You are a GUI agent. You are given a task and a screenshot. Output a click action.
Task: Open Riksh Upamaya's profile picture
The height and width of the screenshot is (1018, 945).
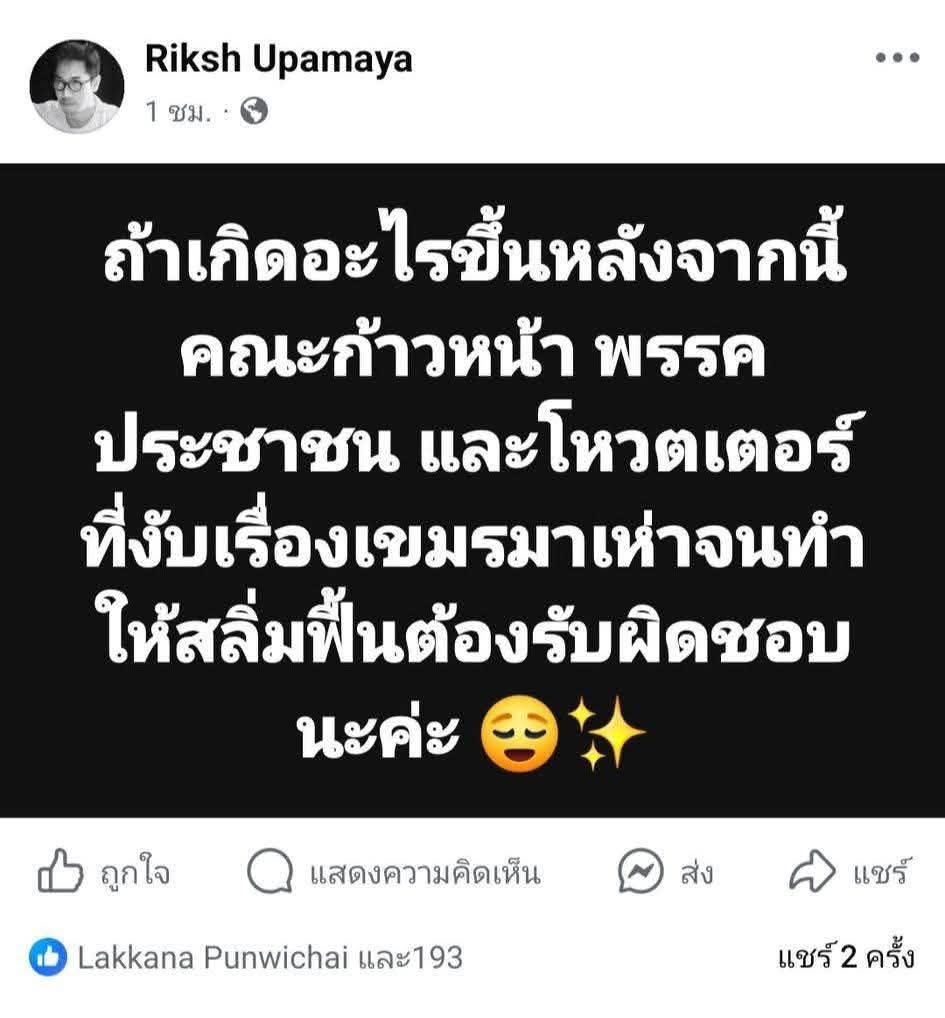pyautogui.click(x=77, y=87)
